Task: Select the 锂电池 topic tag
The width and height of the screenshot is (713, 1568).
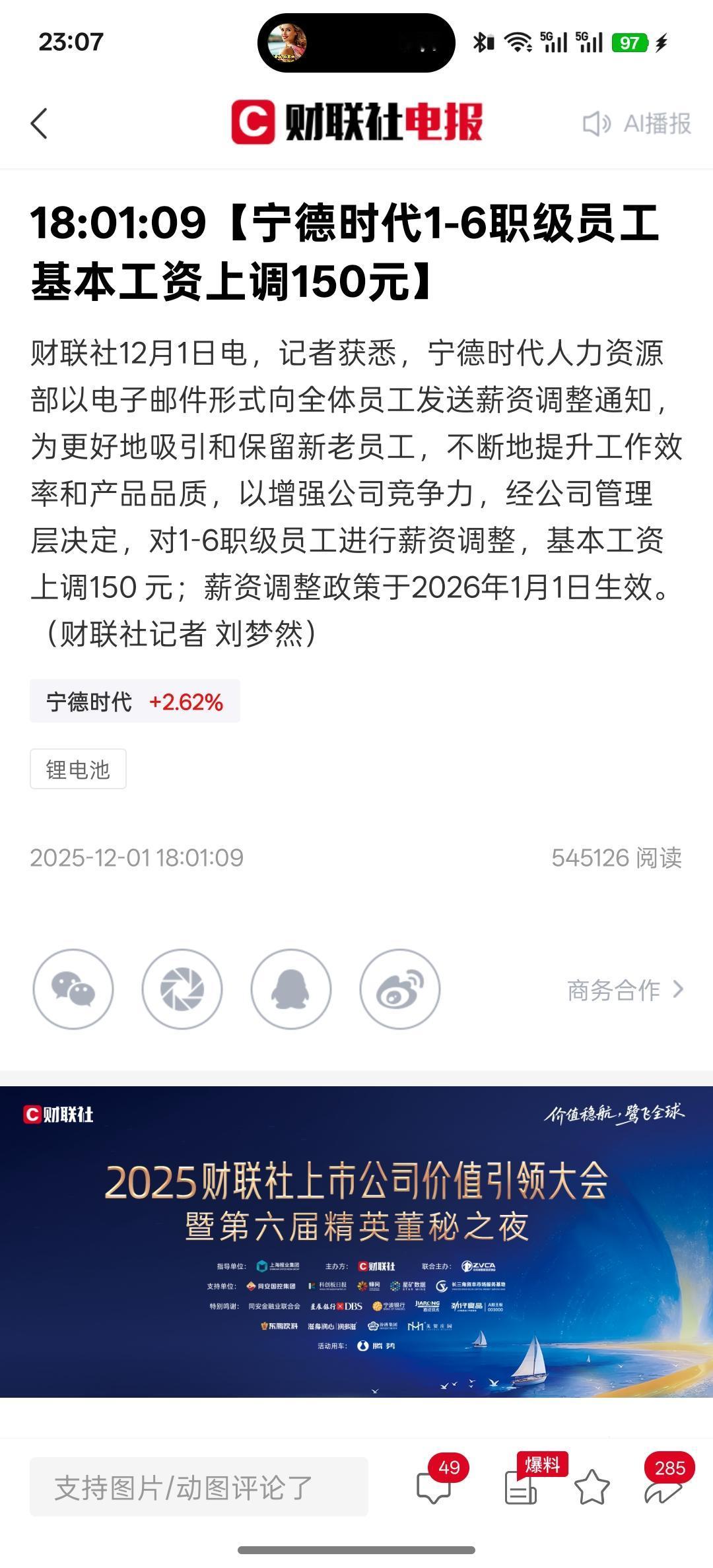Action: pos(78,768)
